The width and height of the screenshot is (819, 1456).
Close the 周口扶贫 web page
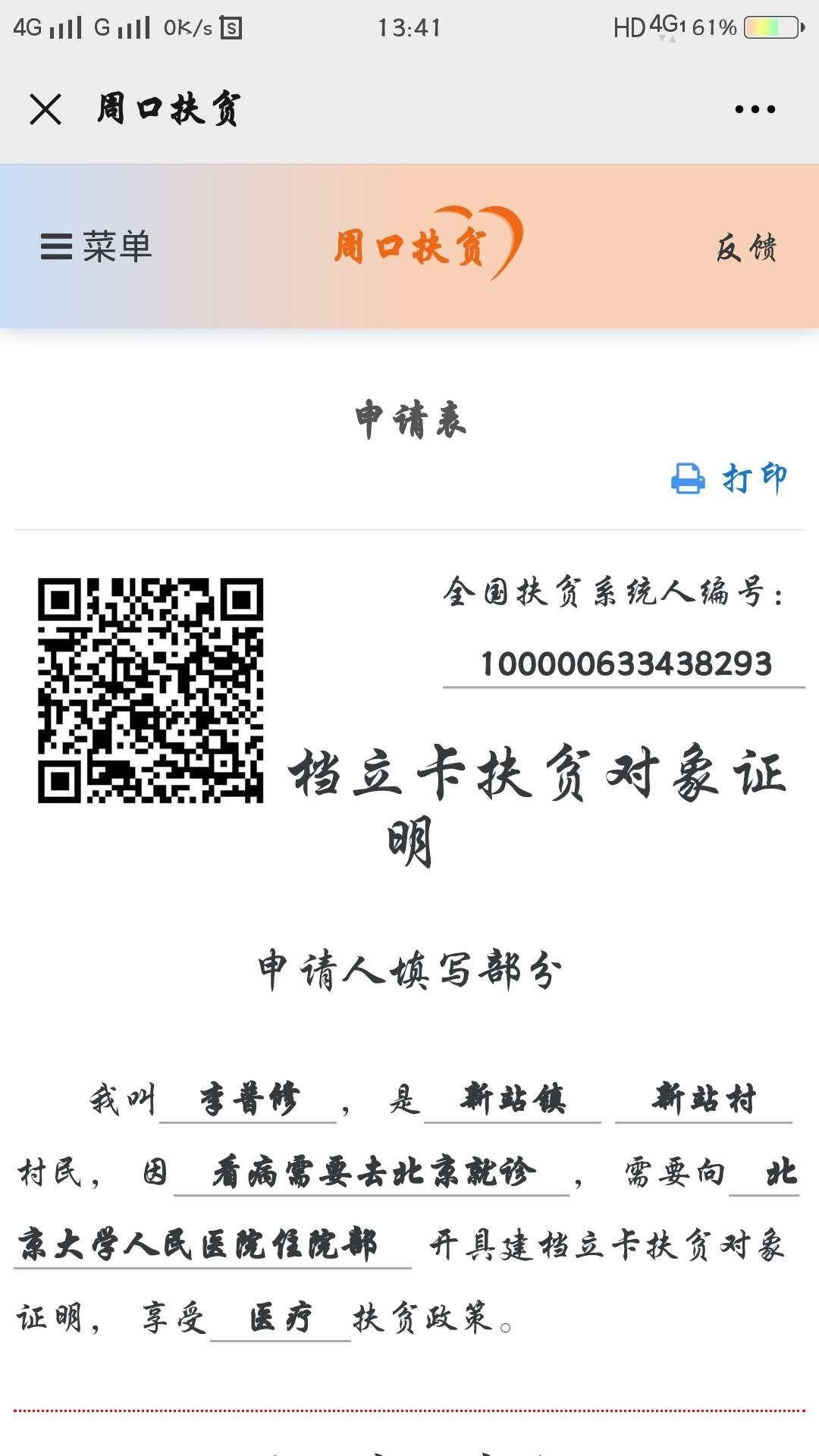(45, 109)
